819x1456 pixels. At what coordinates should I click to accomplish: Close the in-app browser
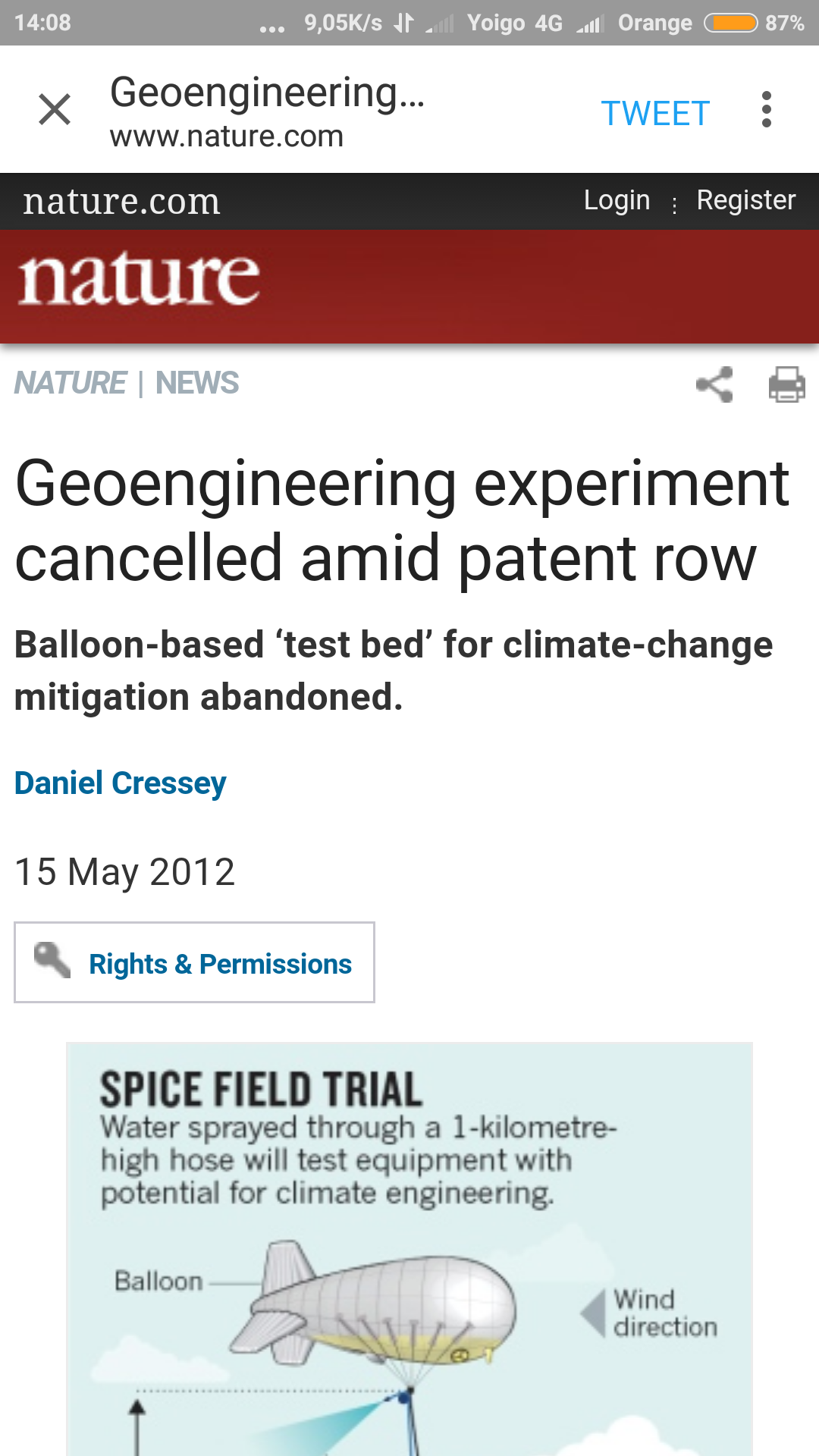click(55, 110)
